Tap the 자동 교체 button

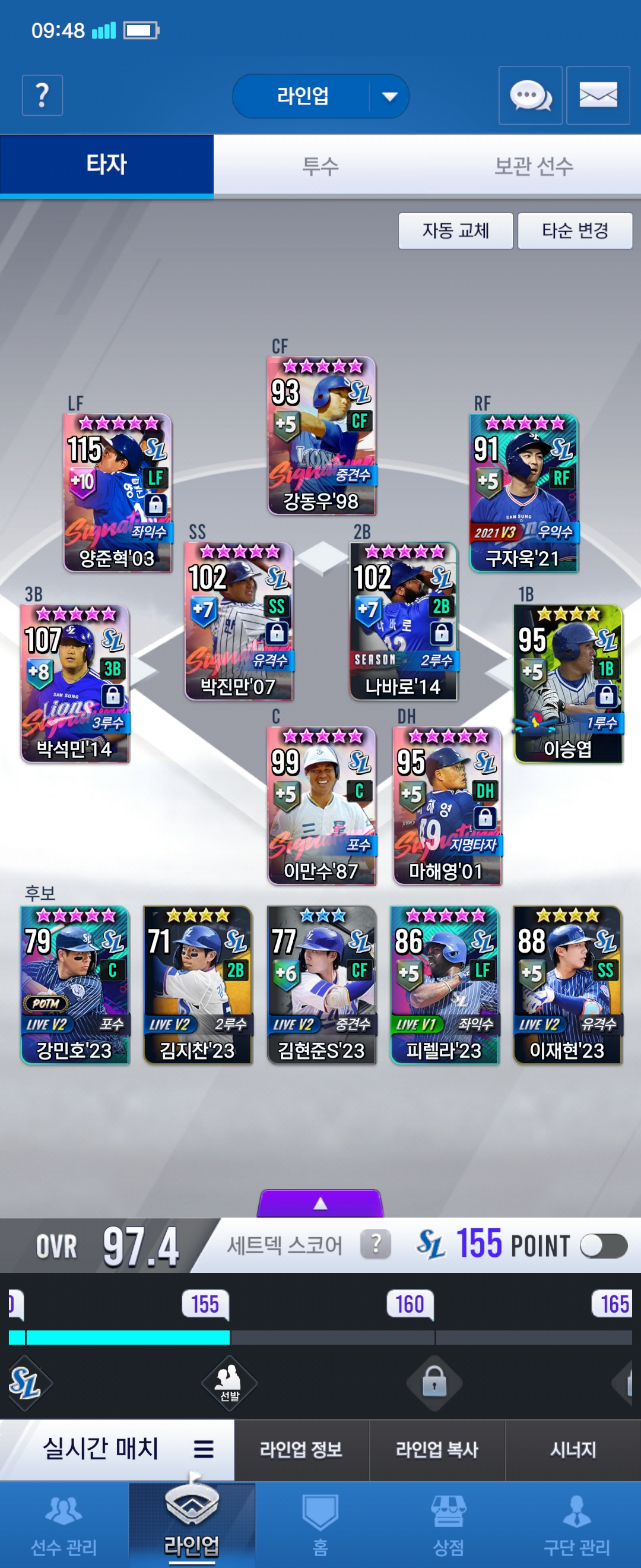455,230
